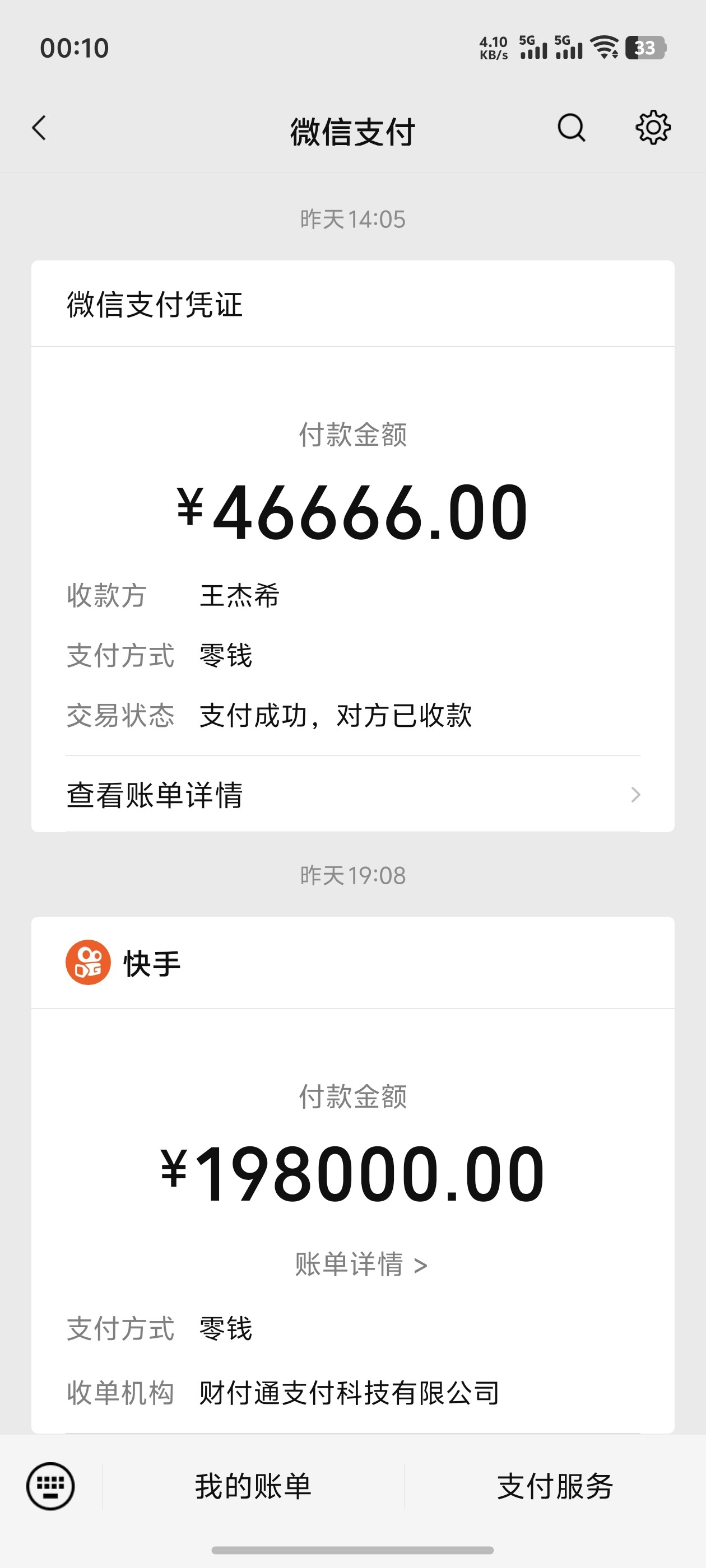This screenshot has width=706, height=1568.
Task: Open search in WeChat Pay chat
Action: pyautogui.click(x=572, y=128)
